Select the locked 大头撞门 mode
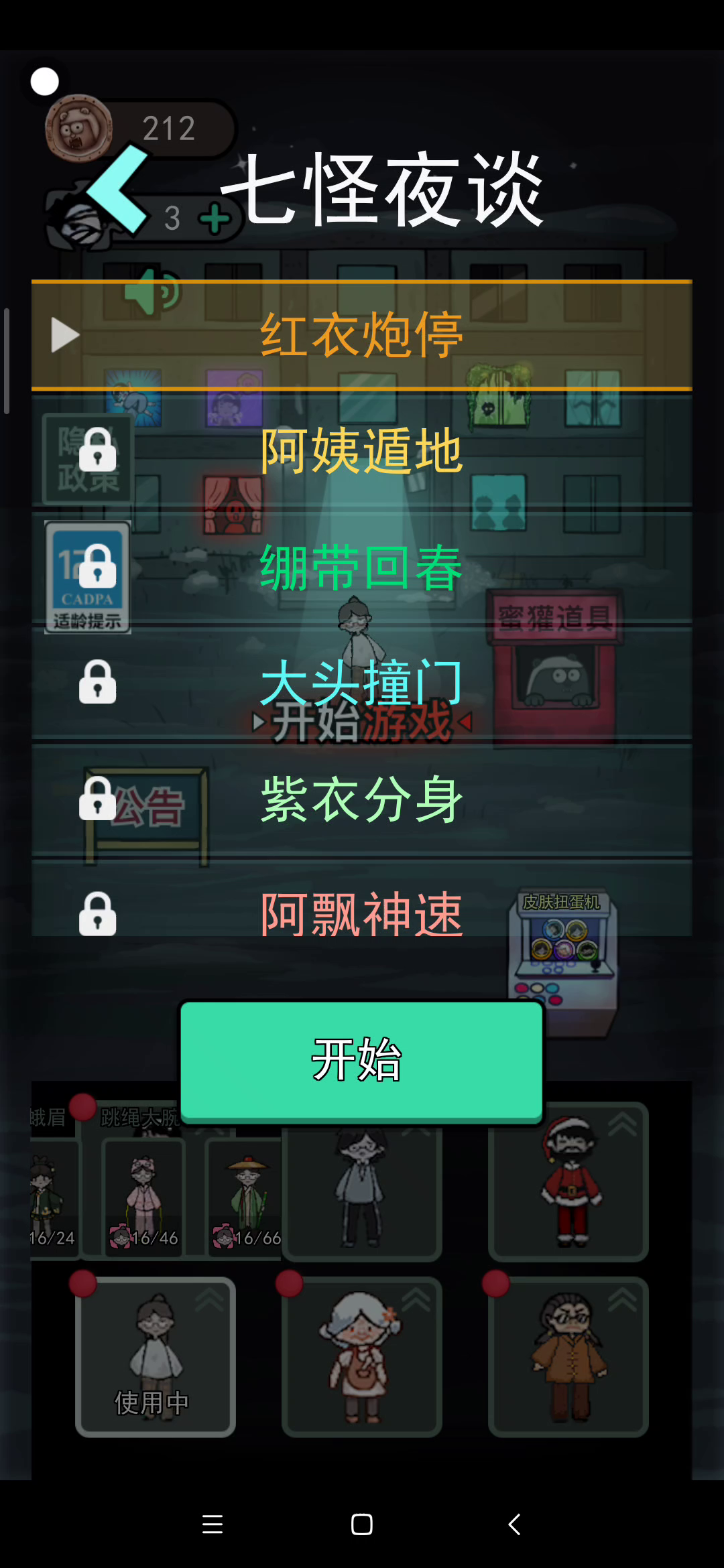 pos(361,683)
